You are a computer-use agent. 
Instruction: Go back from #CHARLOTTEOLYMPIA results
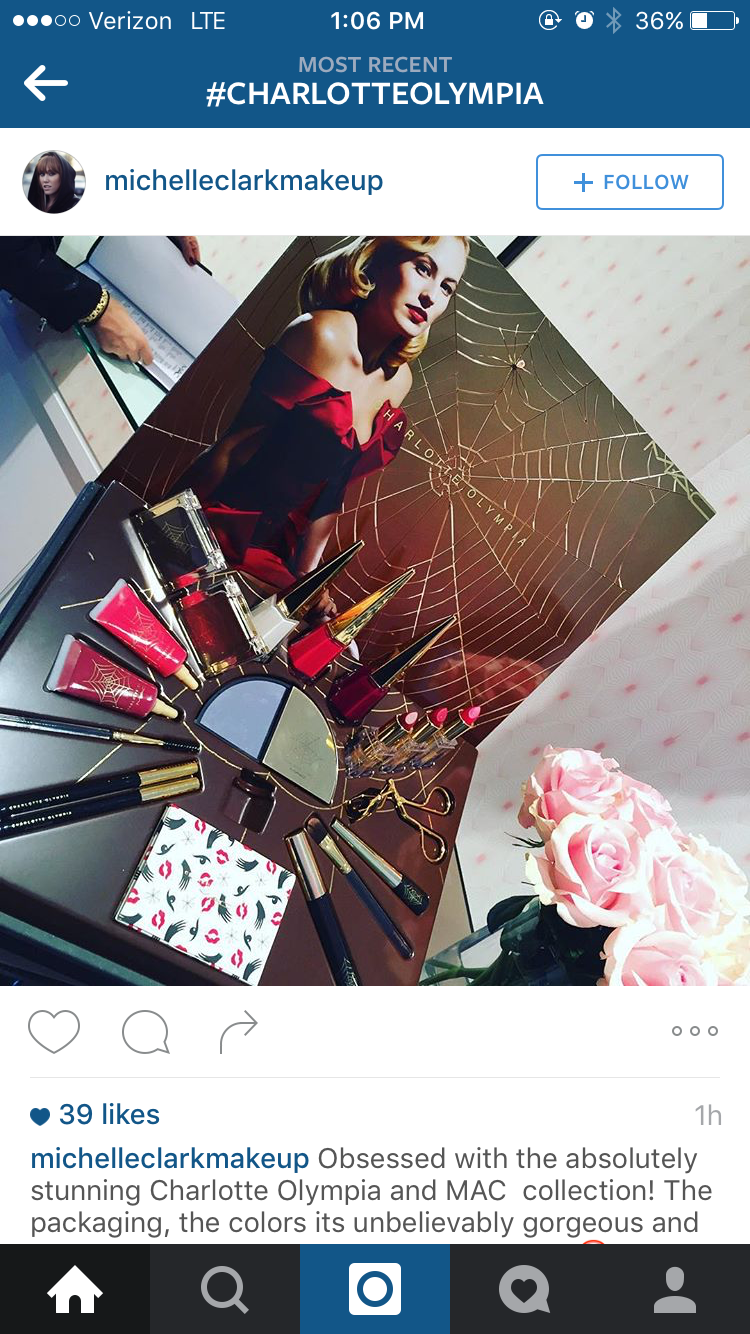(46, 83)
